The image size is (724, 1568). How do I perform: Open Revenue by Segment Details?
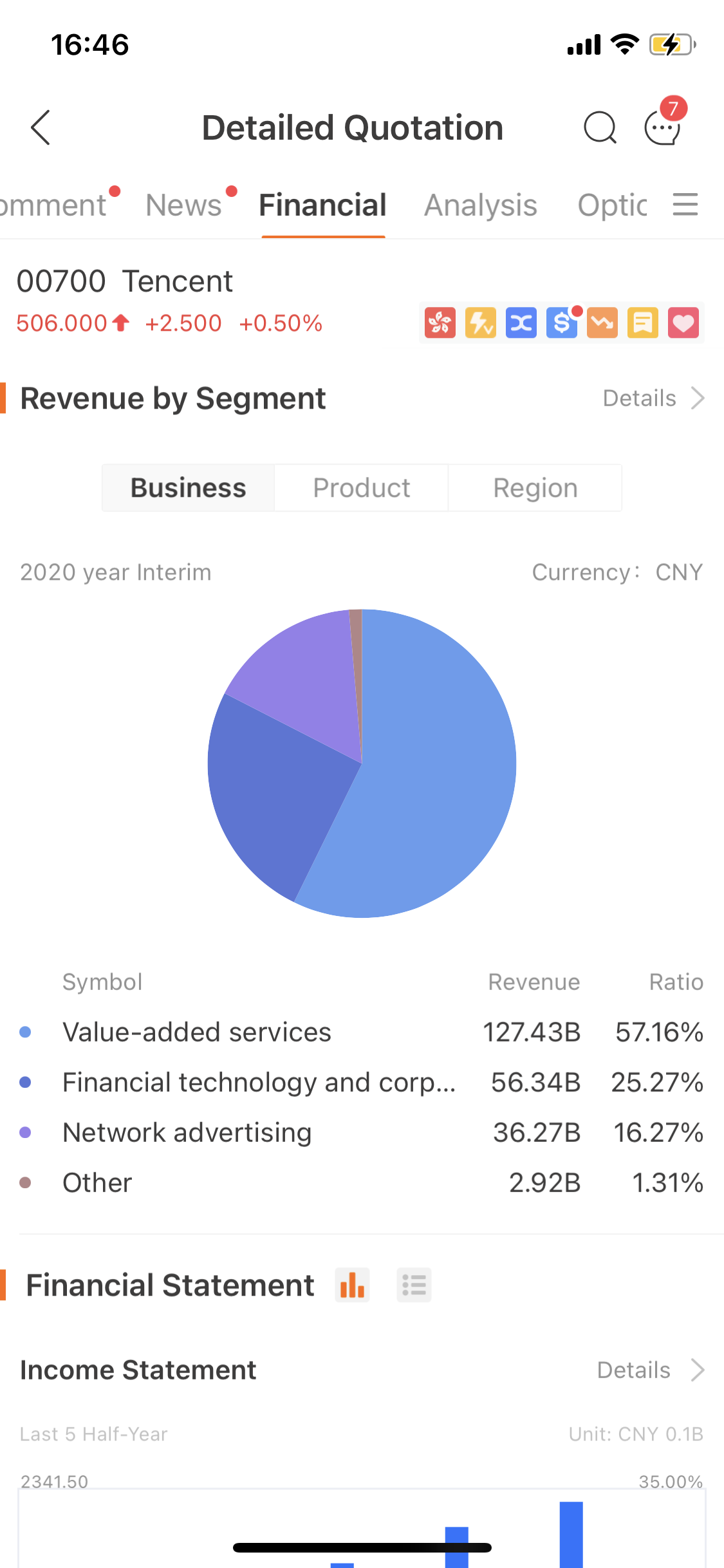click(653, 398)
